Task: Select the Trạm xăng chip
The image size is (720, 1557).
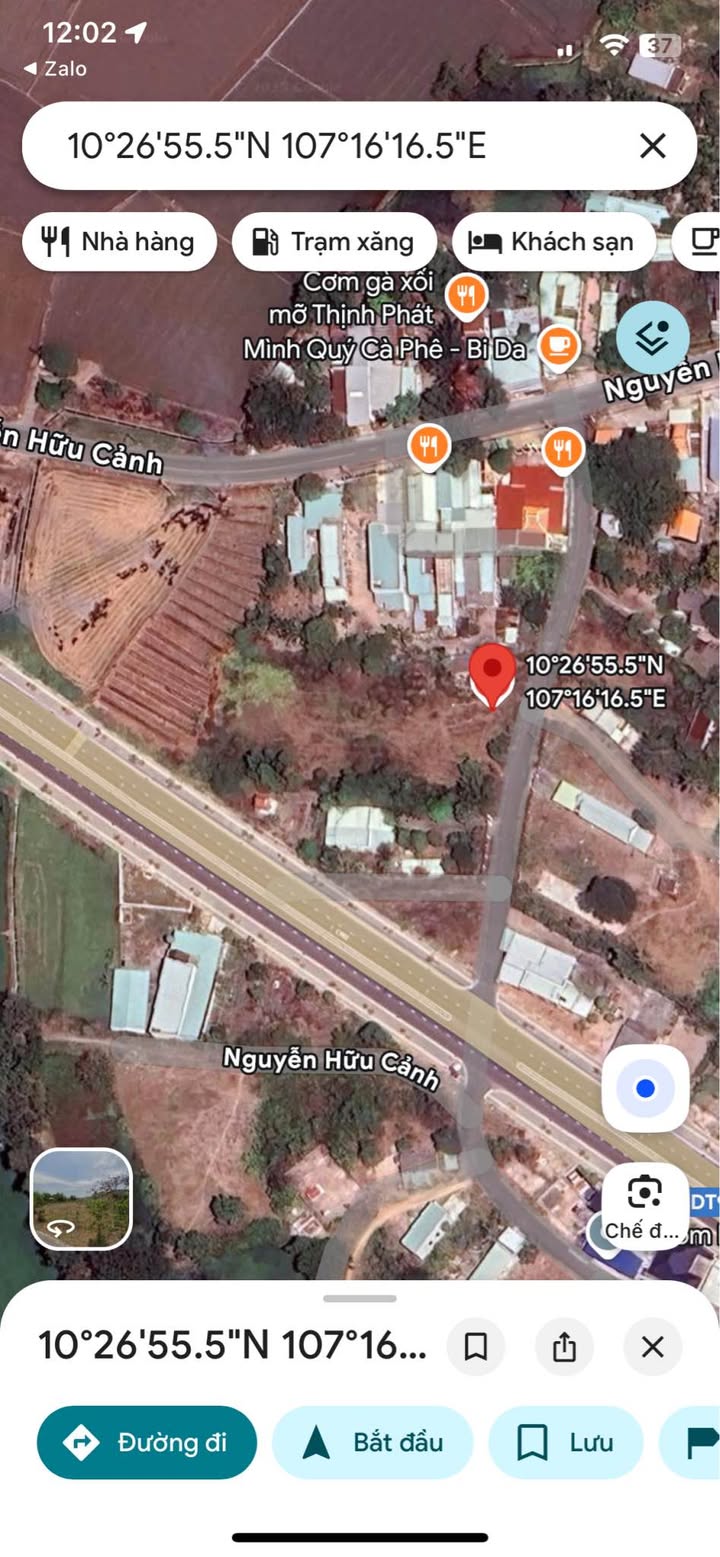Action: pos(334,242)
